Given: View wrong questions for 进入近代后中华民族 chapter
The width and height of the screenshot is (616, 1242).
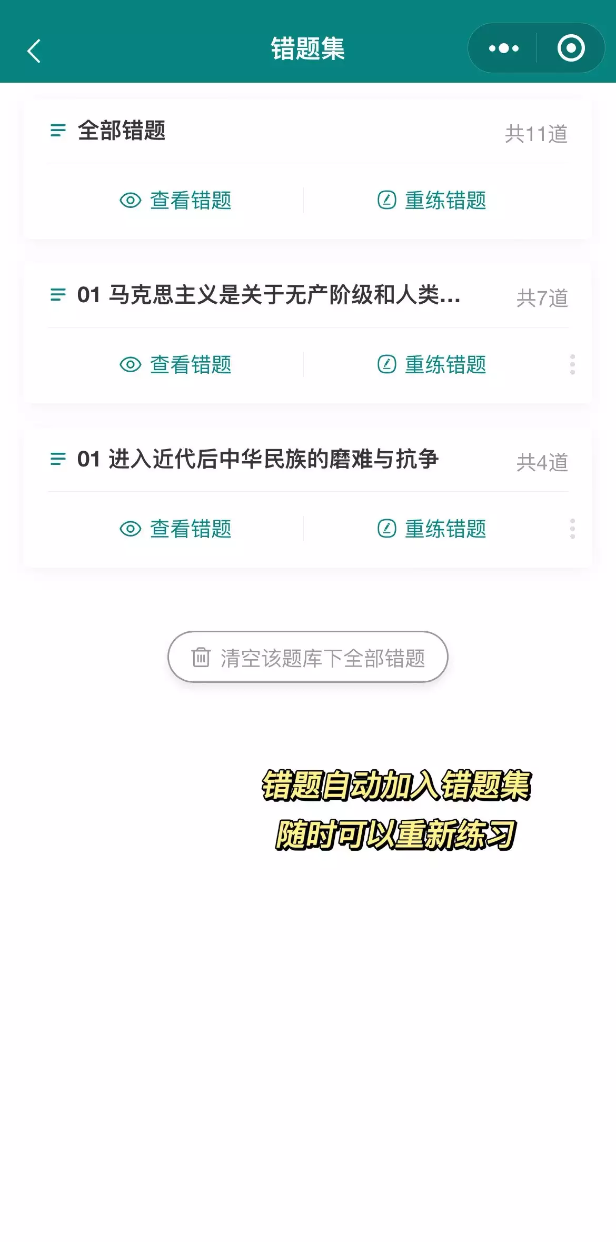Looking at the screenshot, I should click(176, 528).
